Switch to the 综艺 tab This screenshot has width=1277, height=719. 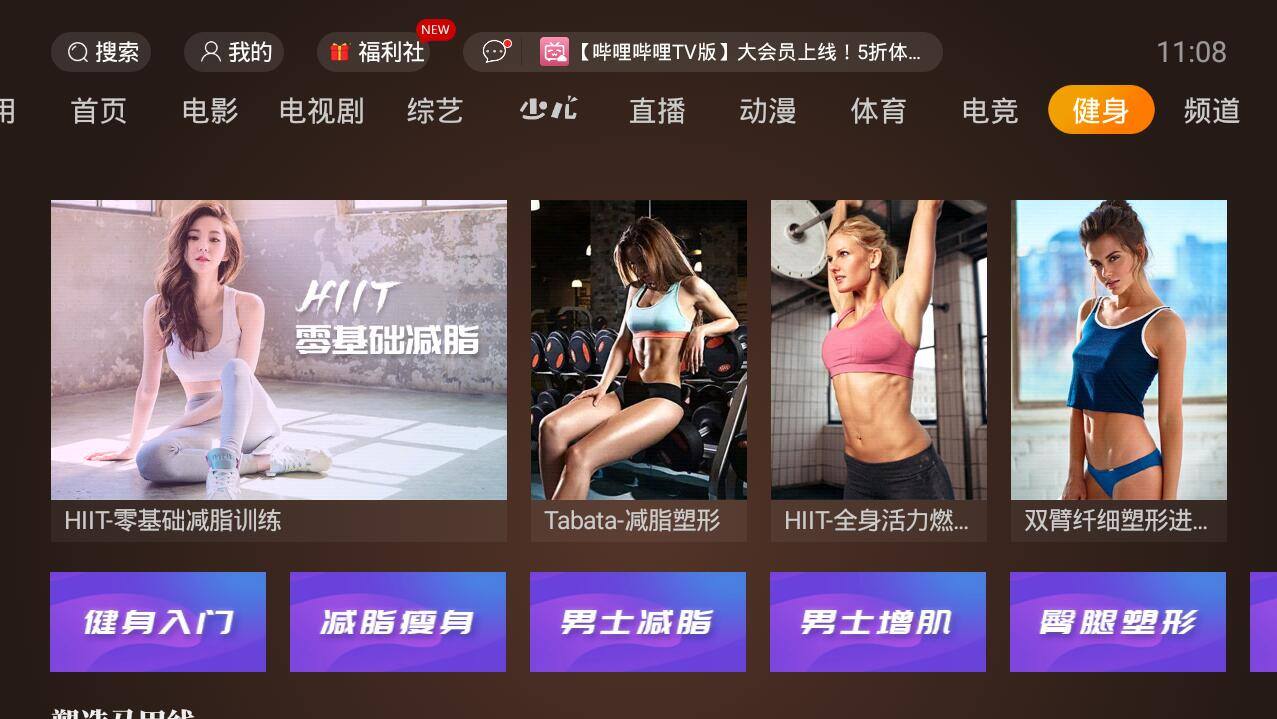click(435, 110)
